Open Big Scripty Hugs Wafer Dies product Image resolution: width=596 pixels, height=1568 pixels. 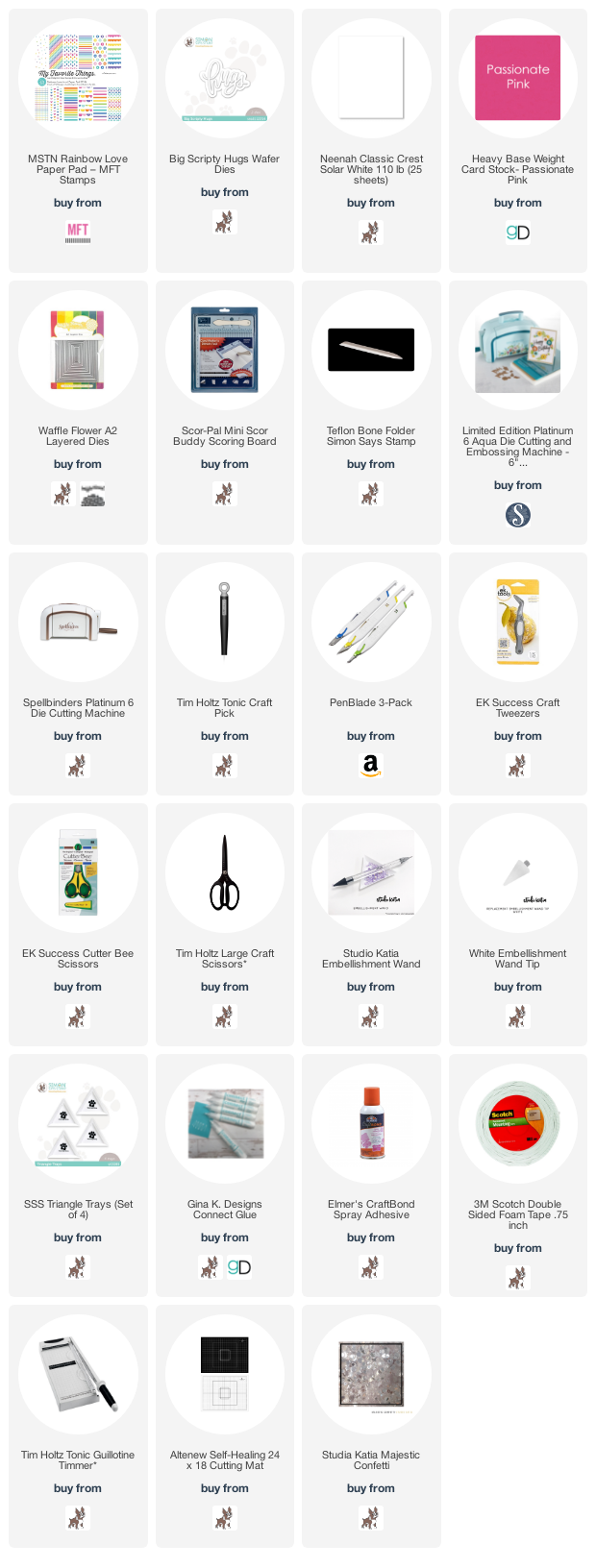click(225, 78)
